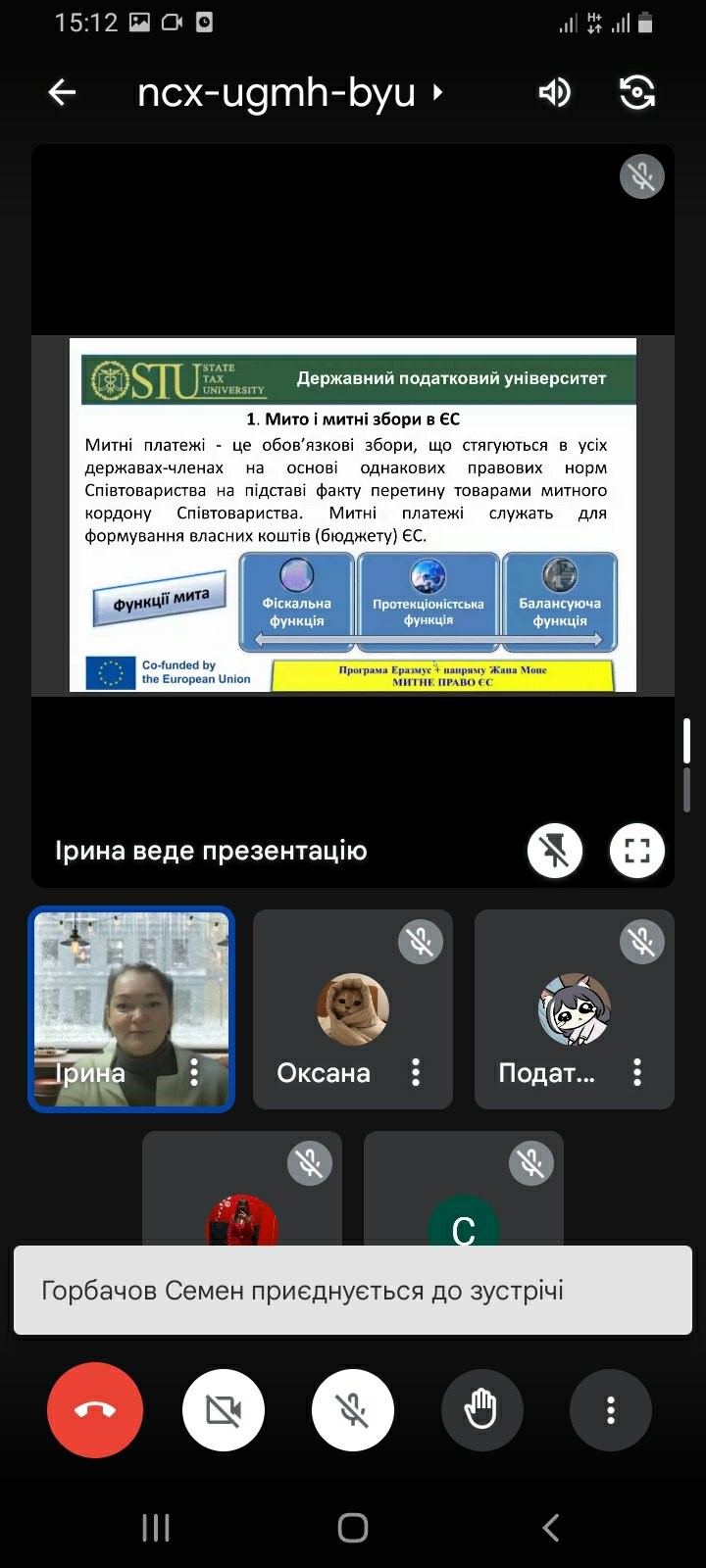
Task: Go back from the meeting screen
Action: pyautogui.click(x=62, y=93)
